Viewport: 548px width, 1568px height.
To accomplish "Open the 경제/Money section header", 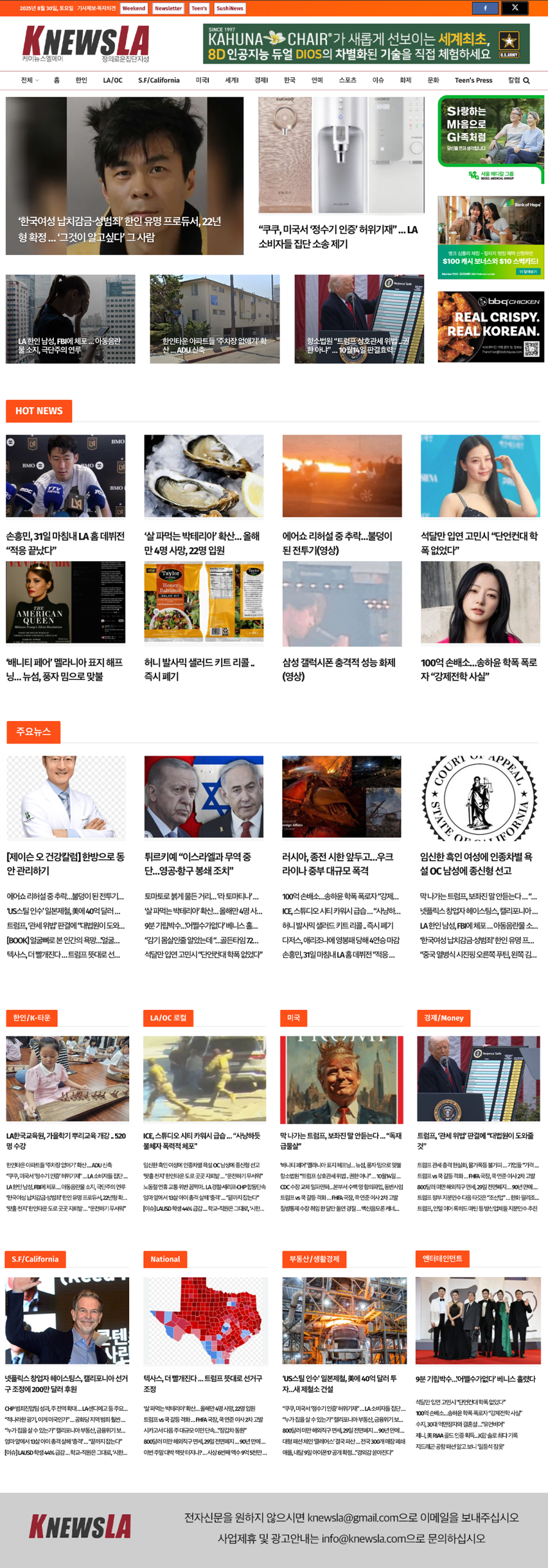I will coord(443,1017).
